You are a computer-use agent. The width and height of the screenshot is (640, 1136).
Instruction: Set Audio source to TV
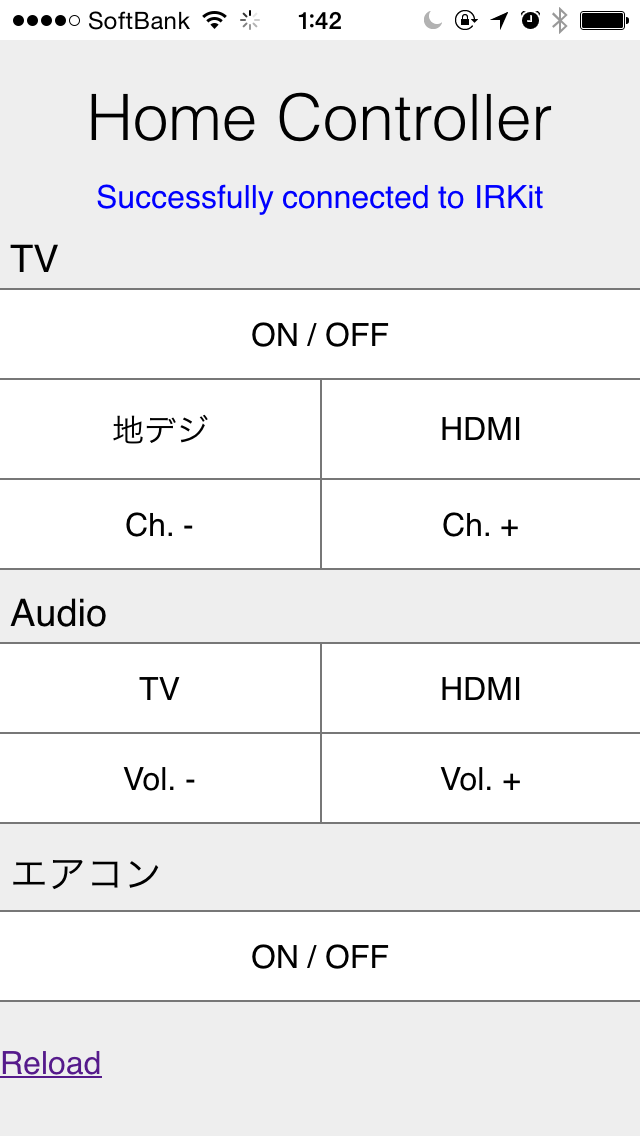click(160, 689)
